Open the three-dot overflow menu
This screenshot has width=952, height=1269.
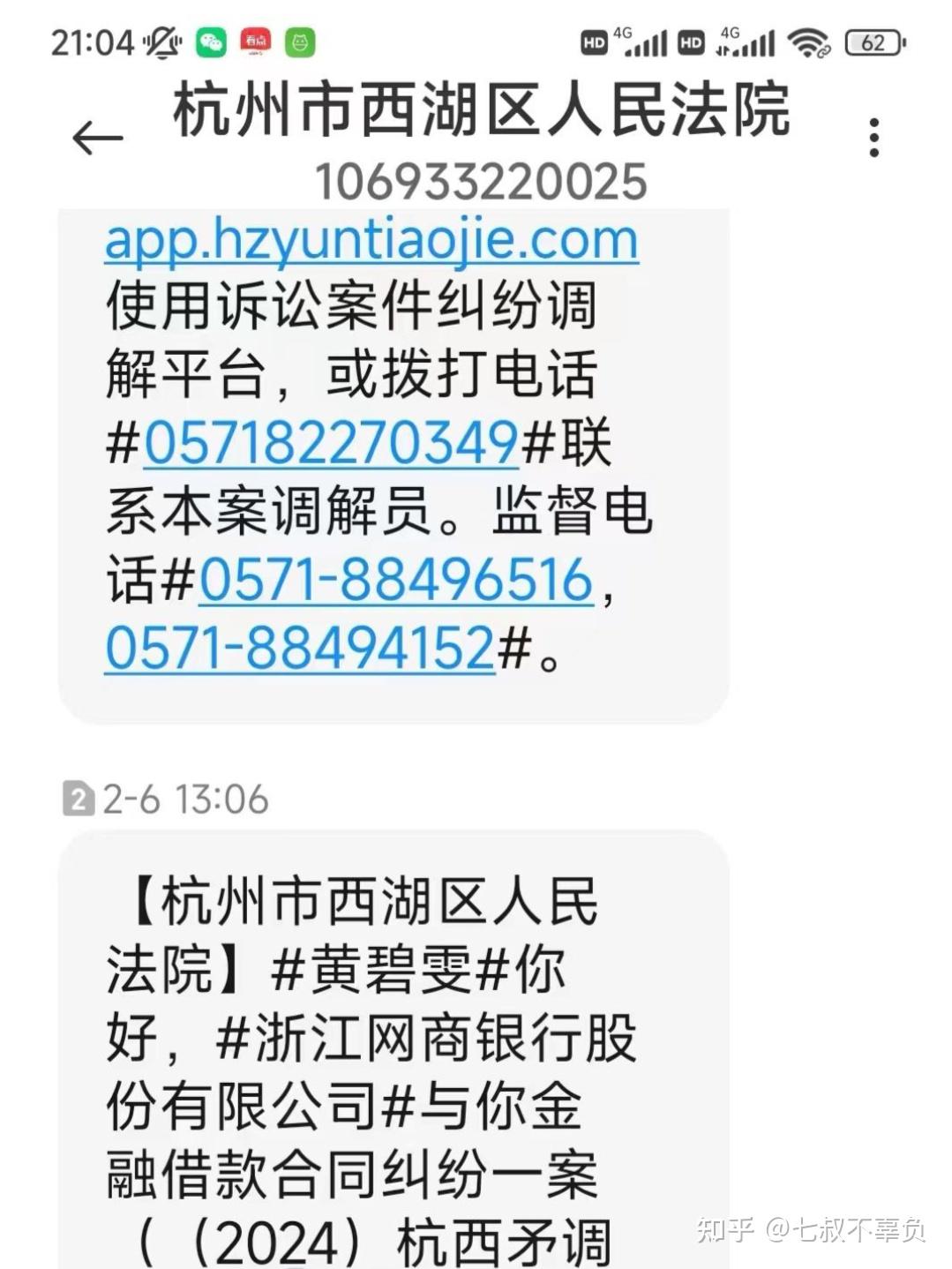[x=873, y=138]
